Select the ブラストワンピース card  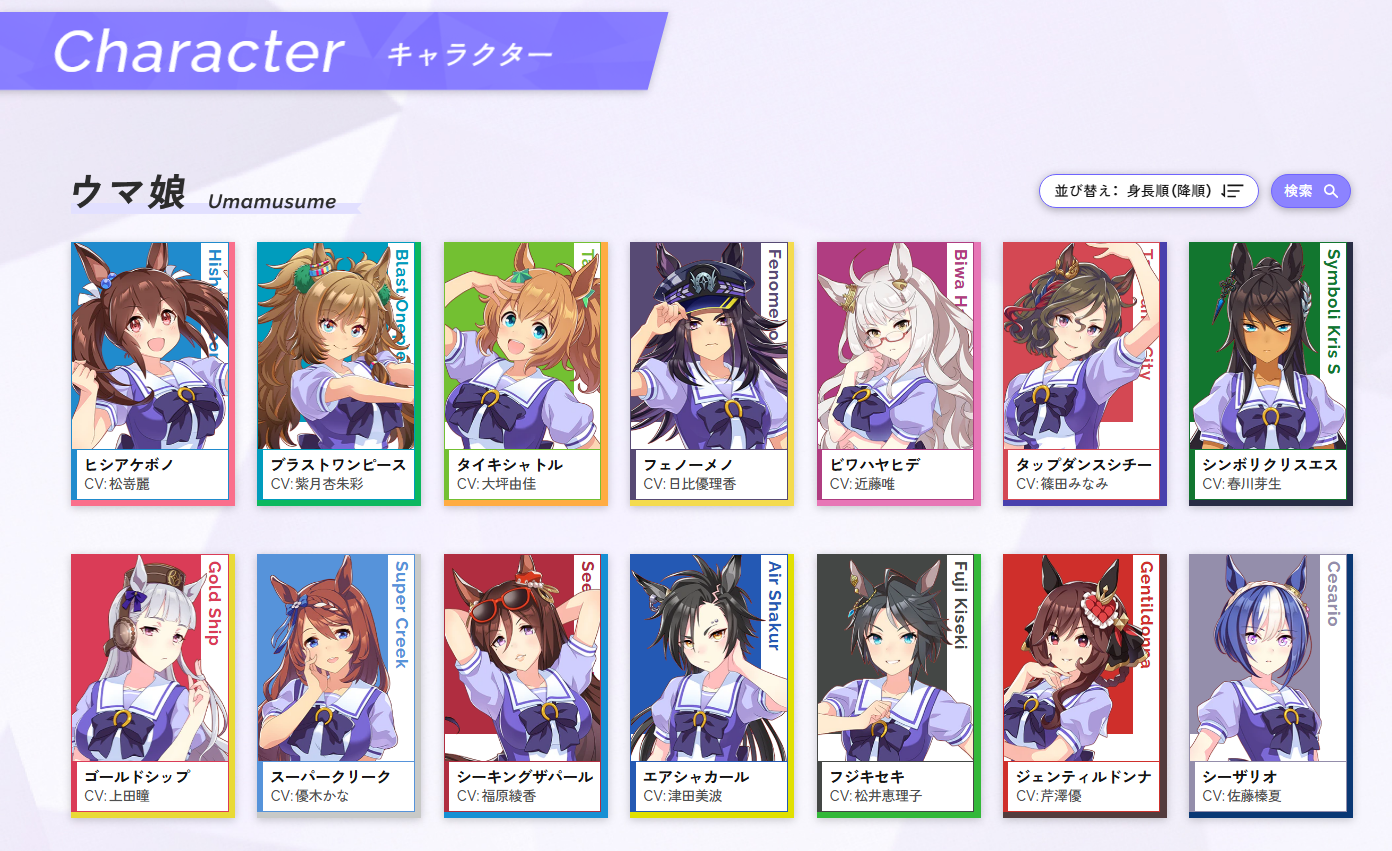pyautogui.click(x=338, y=372)
